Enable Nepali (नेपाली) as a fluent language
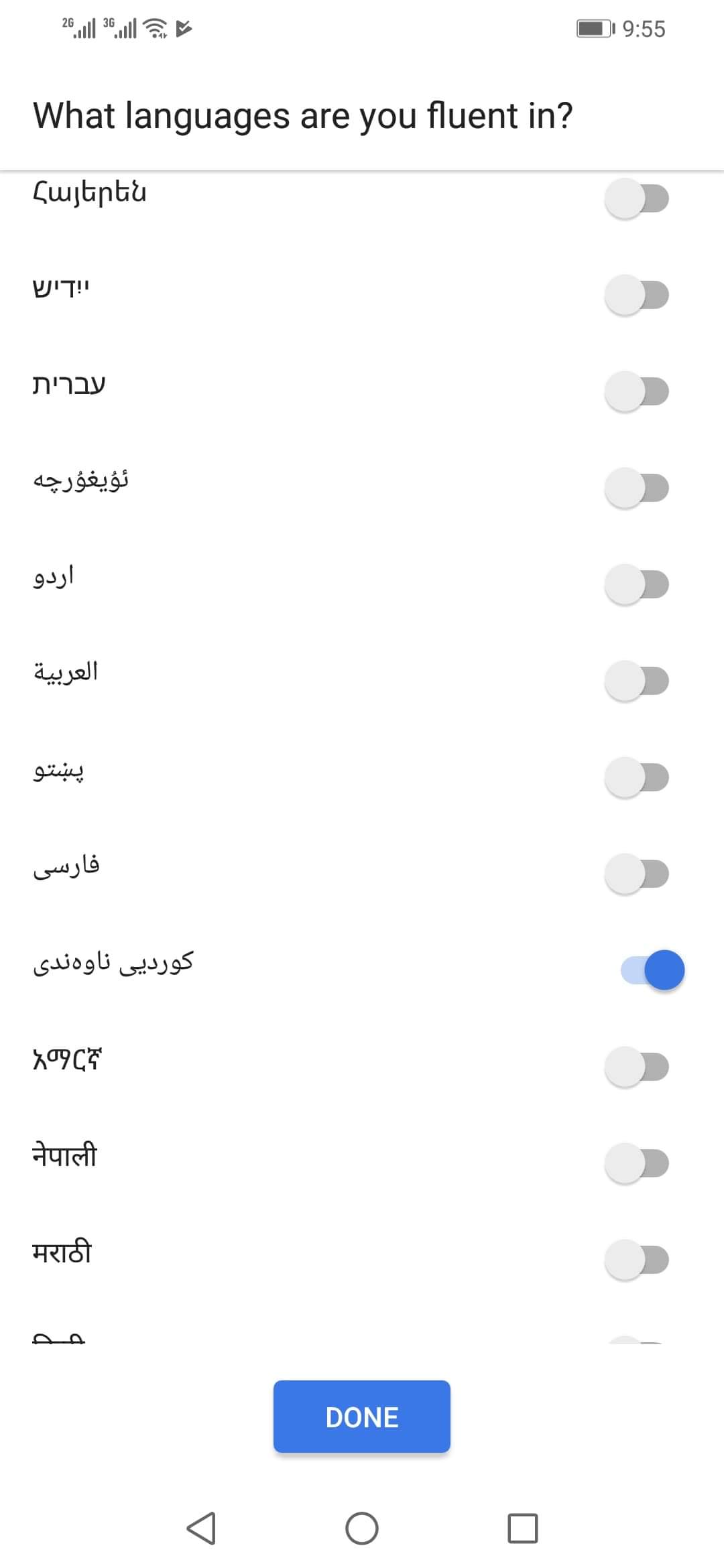 click(637, 1163)
